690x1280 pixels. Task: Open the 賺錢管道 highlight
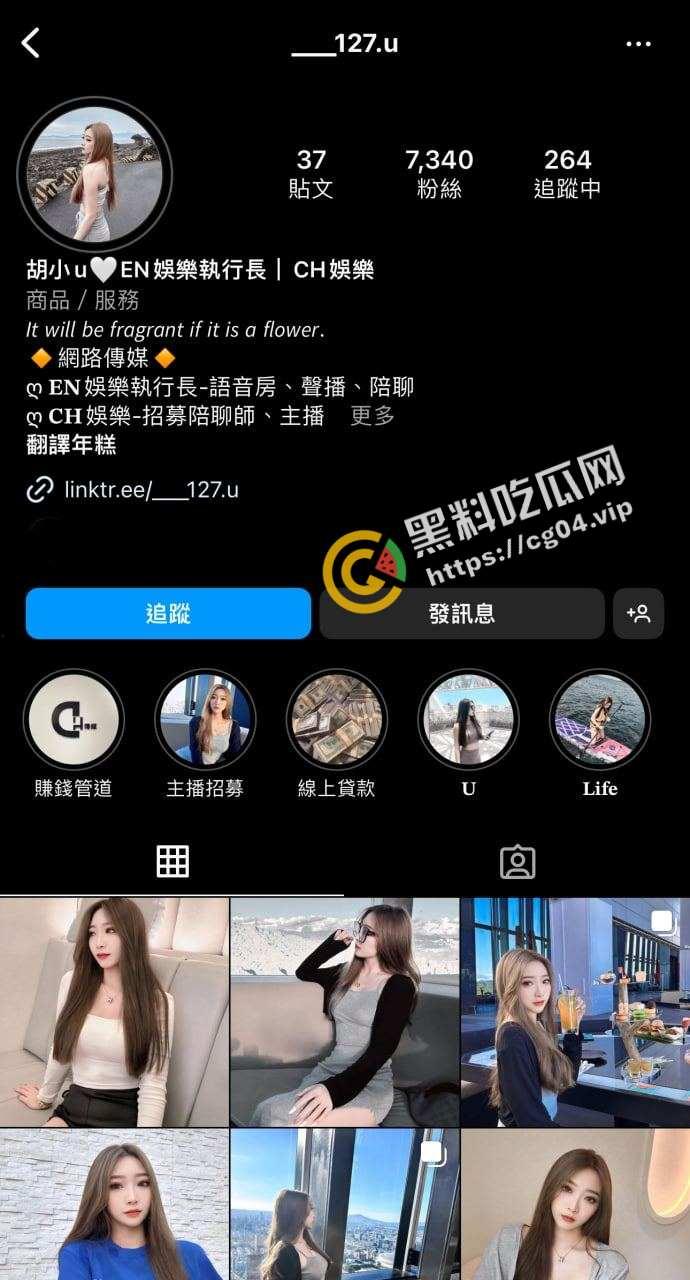click(x=73, y=719)
